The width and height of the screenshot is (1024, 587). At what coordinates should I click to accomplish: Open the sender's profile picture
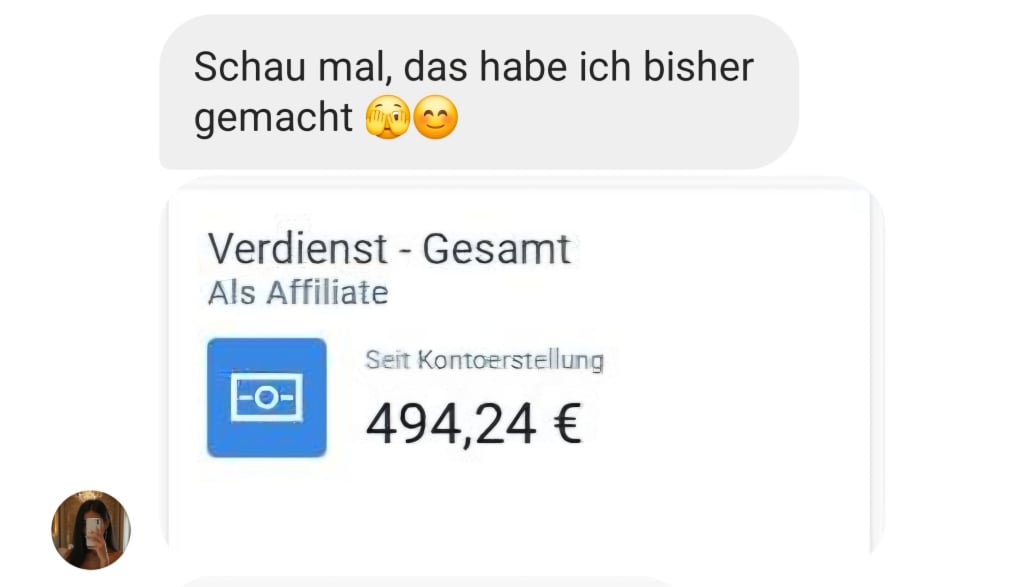tap(91, 529)
